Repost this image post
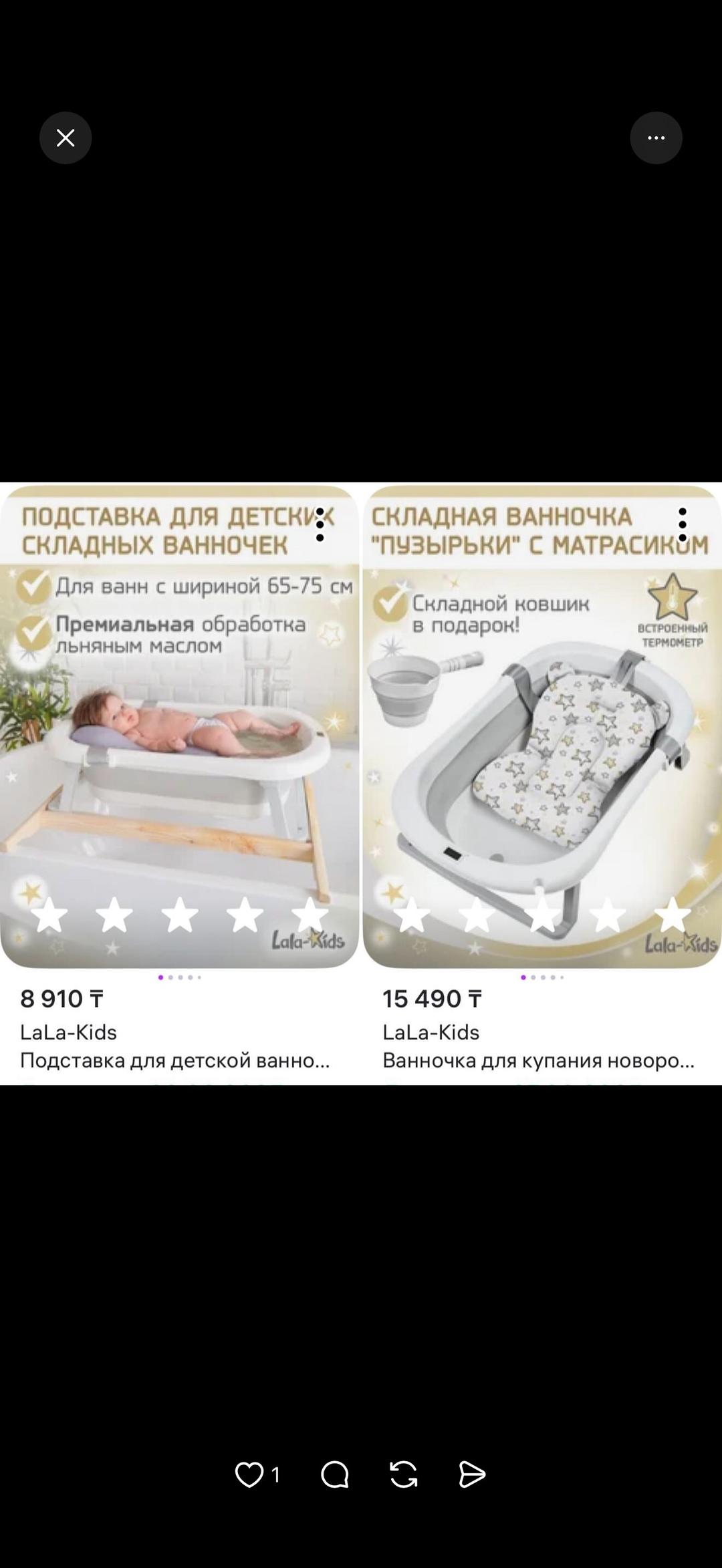 coord(404,1474)
